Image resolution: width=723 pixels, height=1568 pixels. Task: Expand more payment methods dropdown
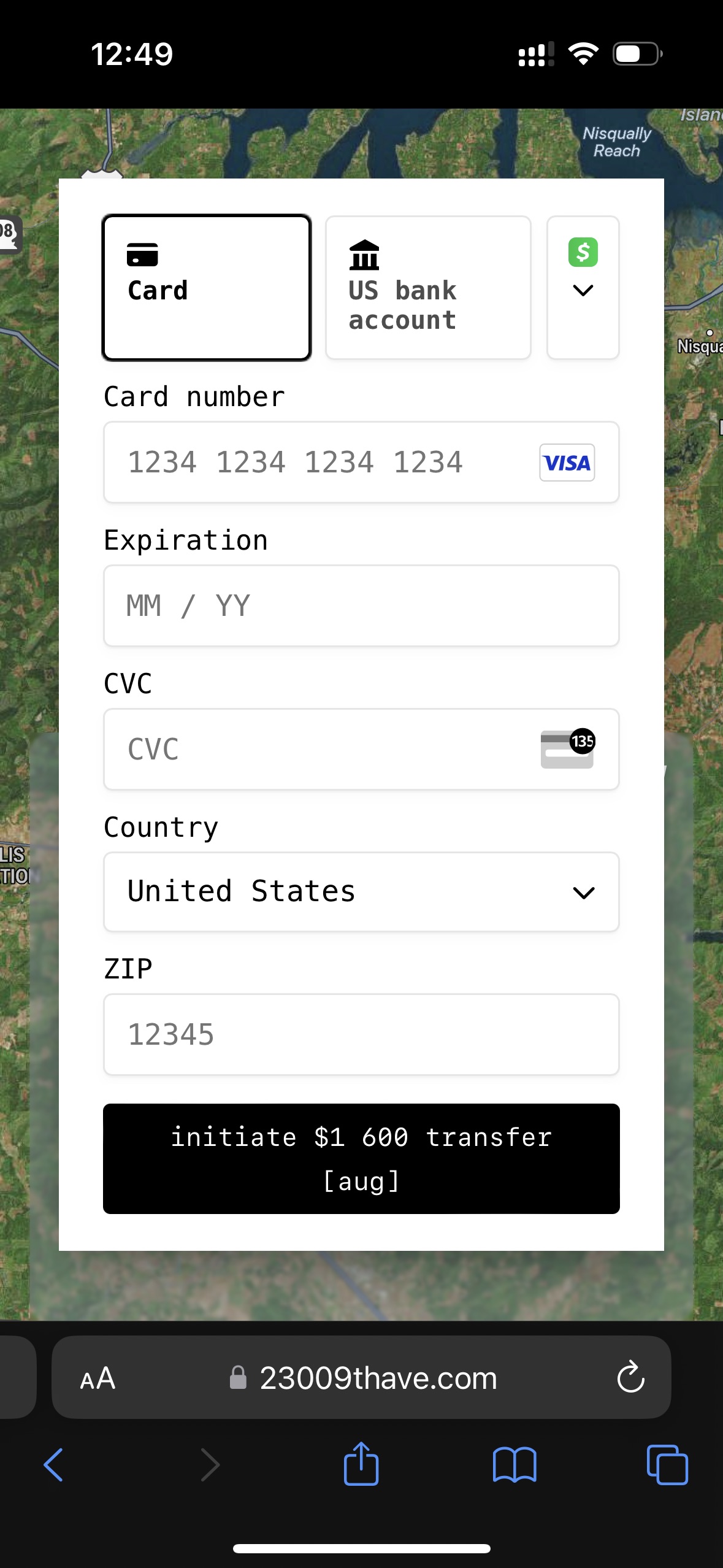pyautogui.click(x=583, y=287)
